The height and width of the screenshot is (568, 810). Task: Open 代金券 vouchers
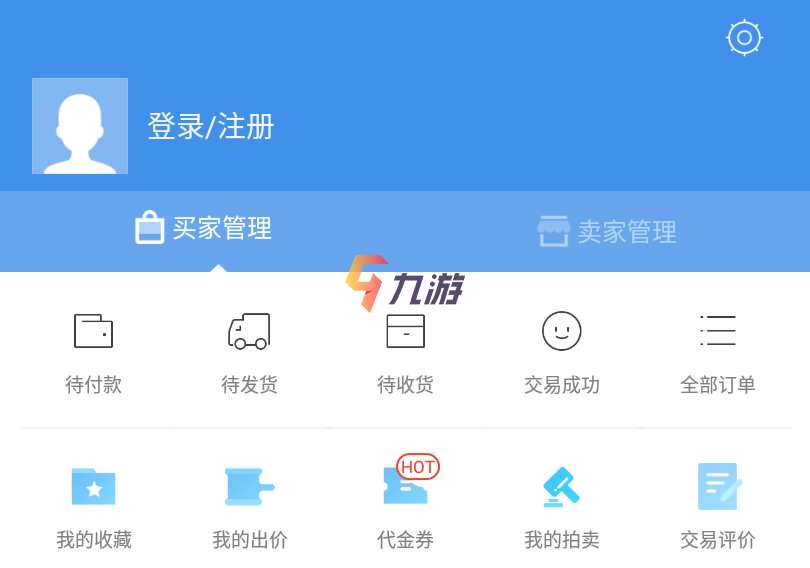(405, 505)
